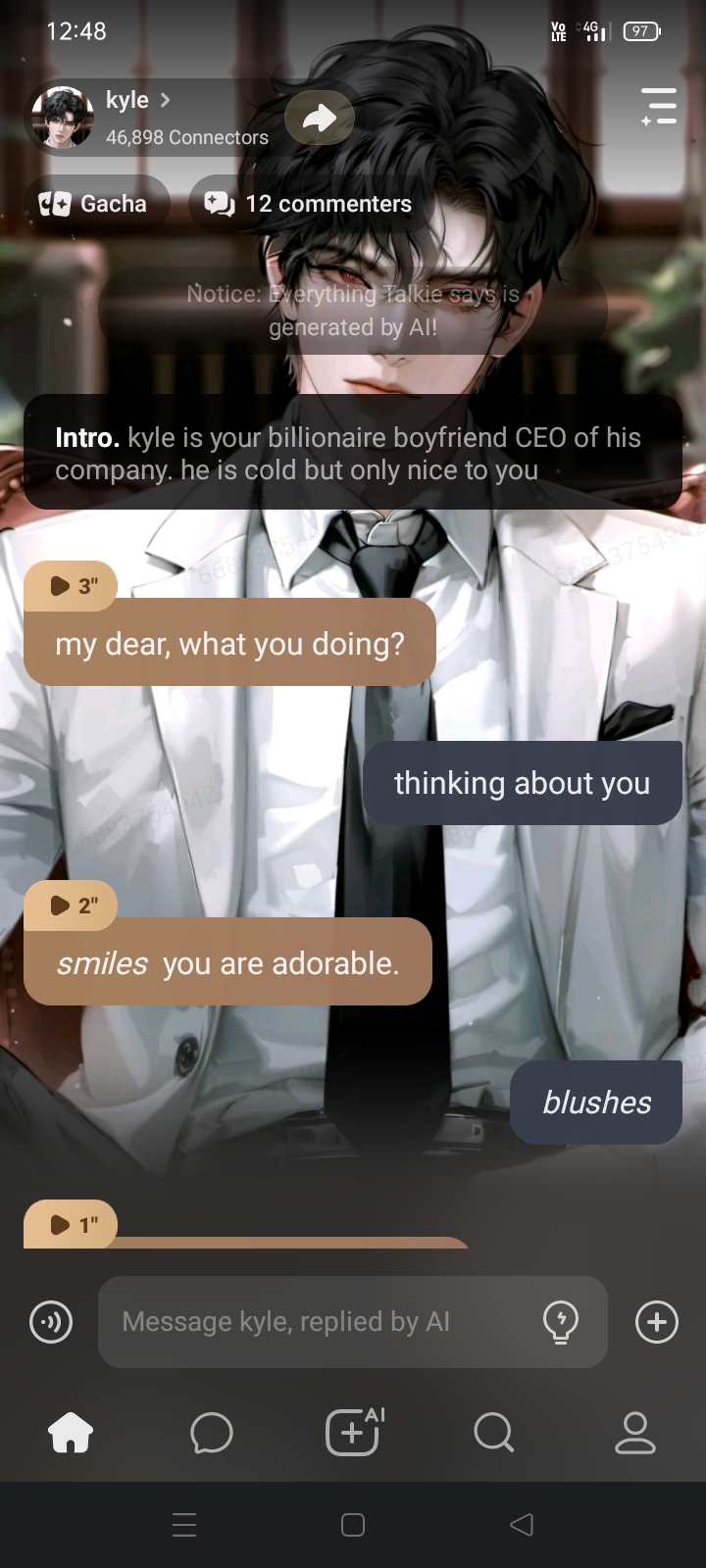Screen dimensions: 706x1568
Task: Open the AI create tab
Action: (x=353, y=1434)
